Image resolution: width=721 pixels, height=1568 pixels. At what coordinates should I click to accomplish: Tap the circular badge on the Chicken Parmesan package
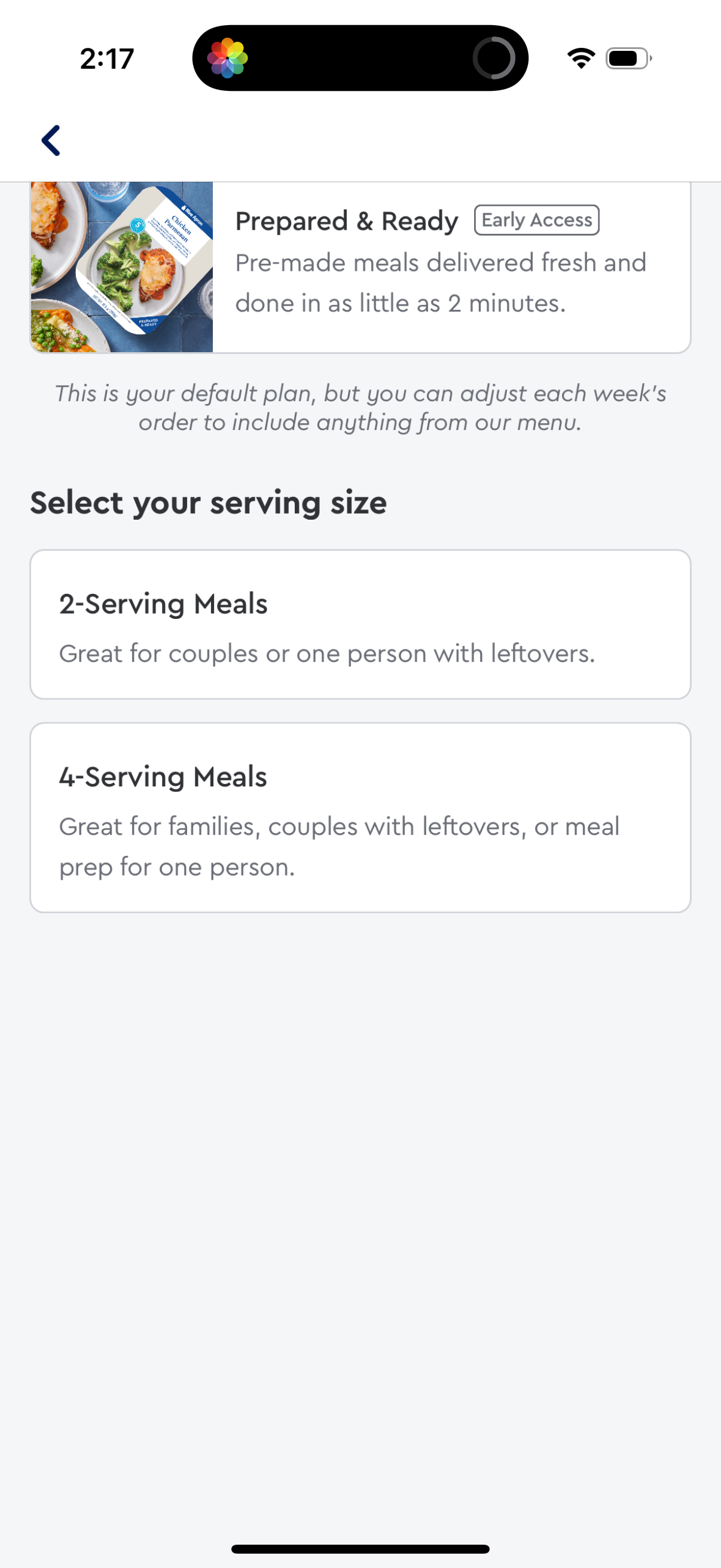tap(137, 226)
